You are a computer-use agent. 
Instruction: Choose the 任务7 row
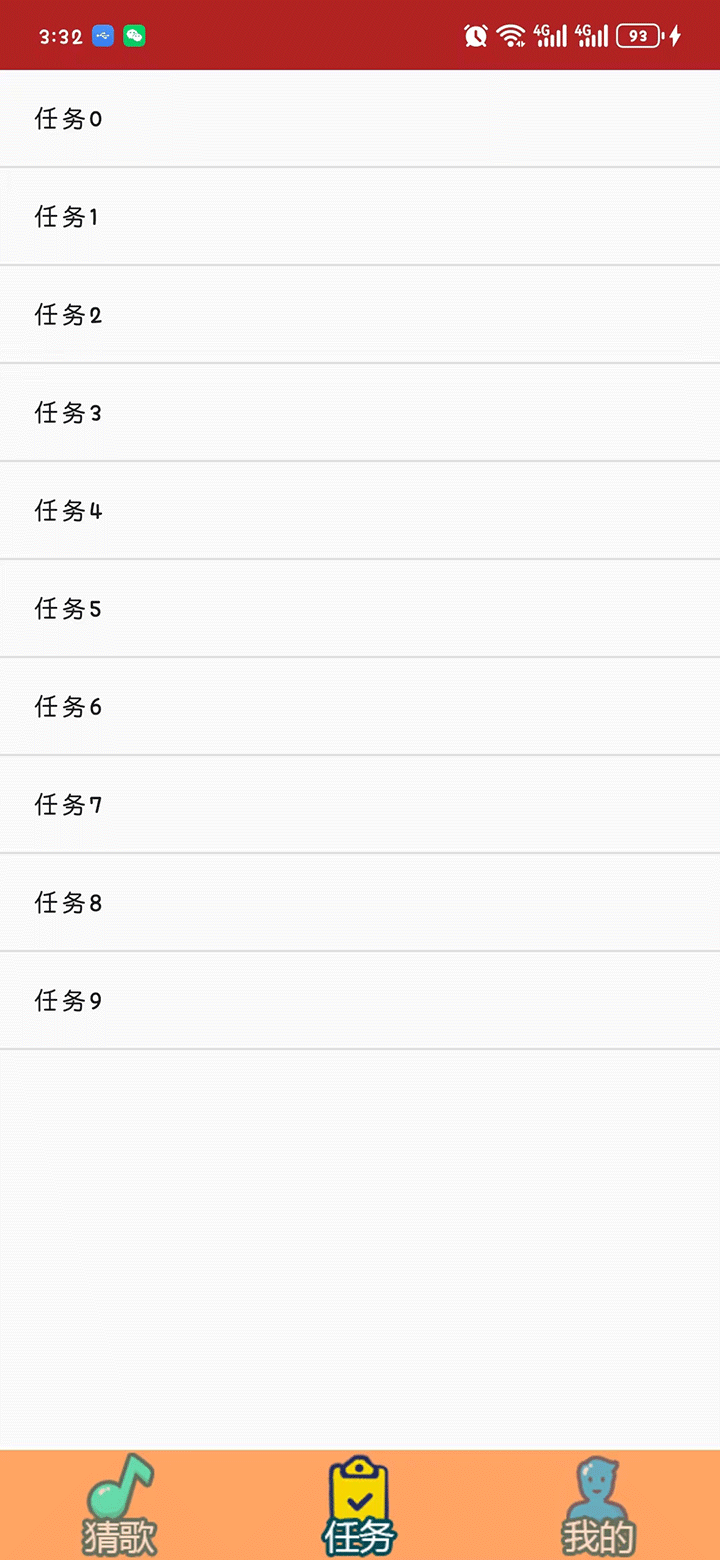pos(360,805)
